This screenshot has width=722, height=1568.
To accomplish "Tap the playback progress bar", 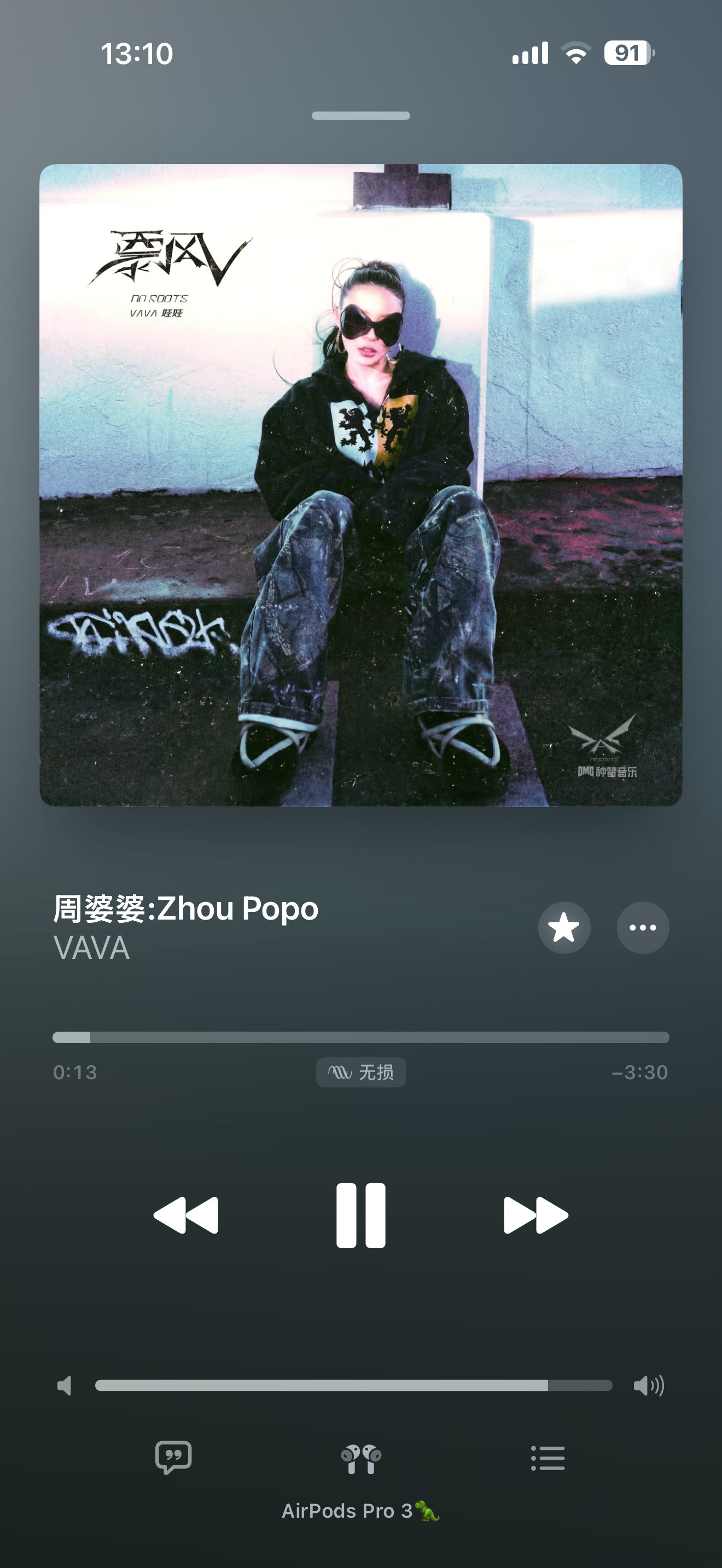I will (x=360, y=1037).
